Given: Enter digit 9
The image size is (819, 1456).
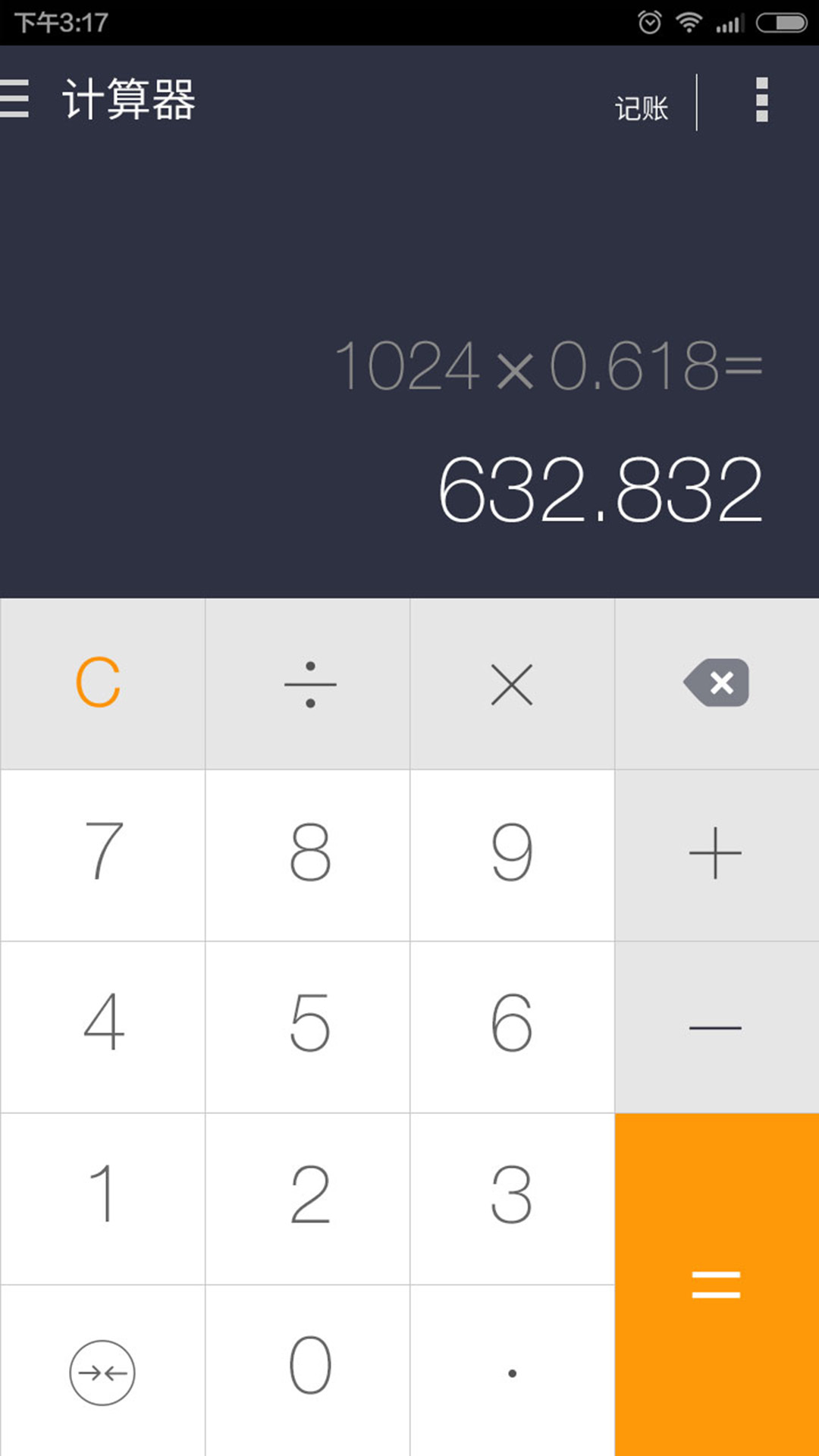Looking at the screenshot, I should point(513,855).
